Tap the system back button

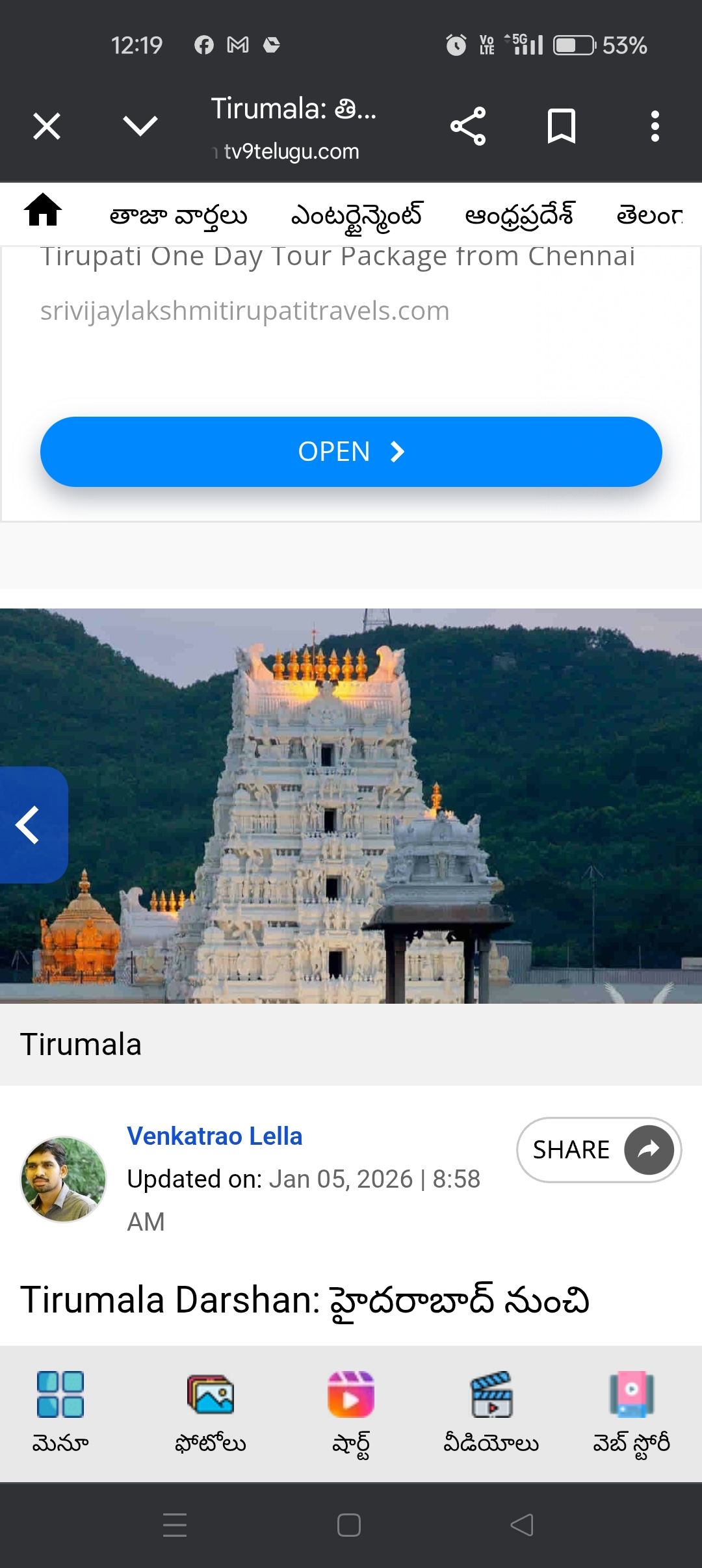[x=522, y=1524]
